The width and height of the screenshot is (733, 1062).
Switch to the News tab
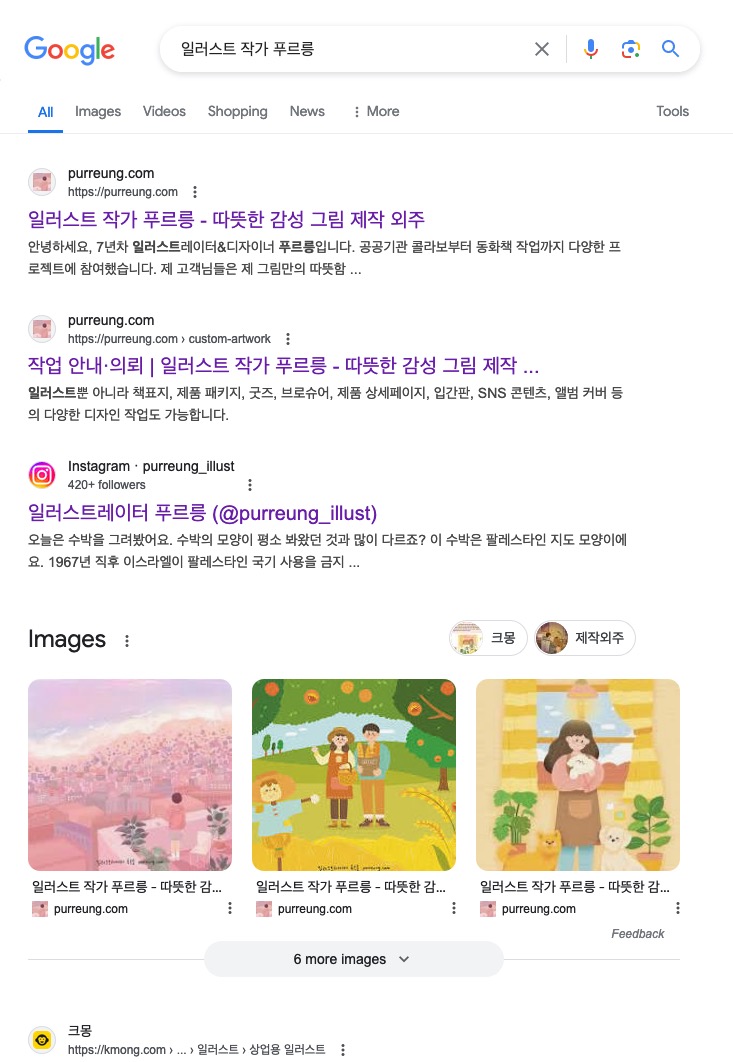pos(307,111)
